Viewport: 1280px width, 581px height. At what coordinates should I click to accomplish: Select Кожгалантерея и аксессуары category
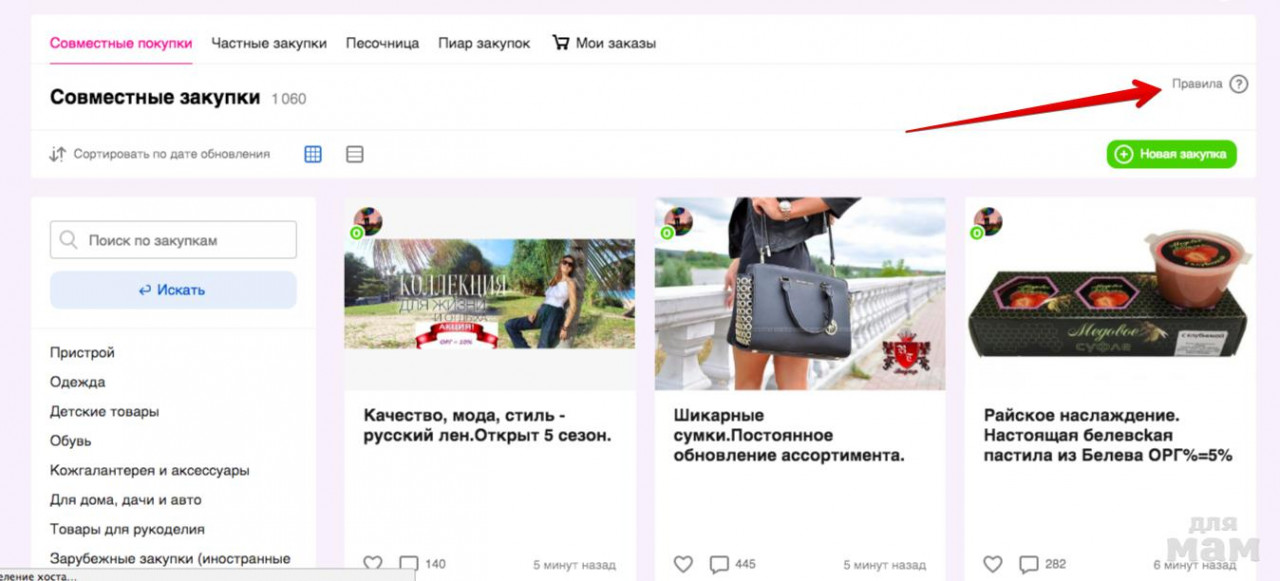pyautogui.click(x=149, y=470)
